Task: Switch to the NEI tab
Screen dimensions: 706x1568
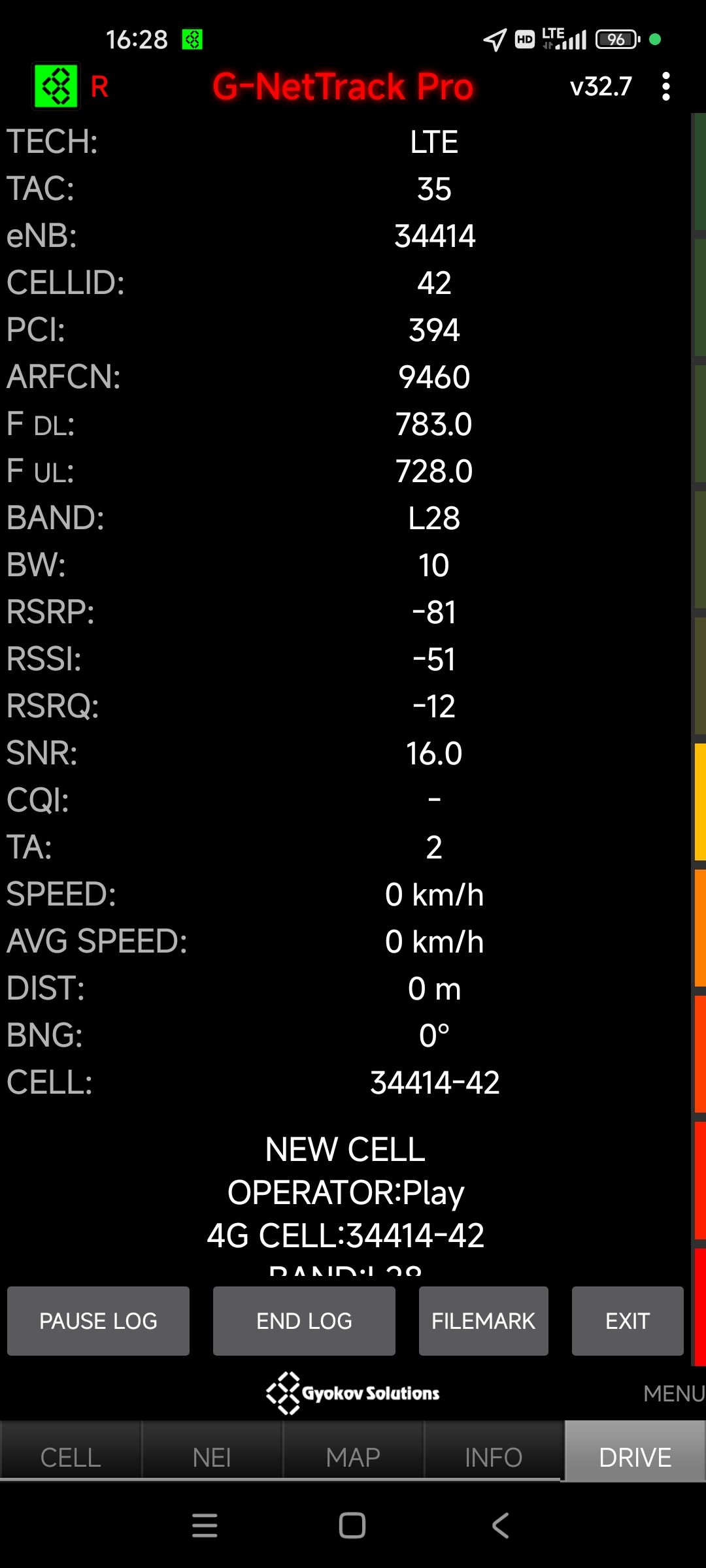Action: pyautogui.click(x=212, y=1457)
